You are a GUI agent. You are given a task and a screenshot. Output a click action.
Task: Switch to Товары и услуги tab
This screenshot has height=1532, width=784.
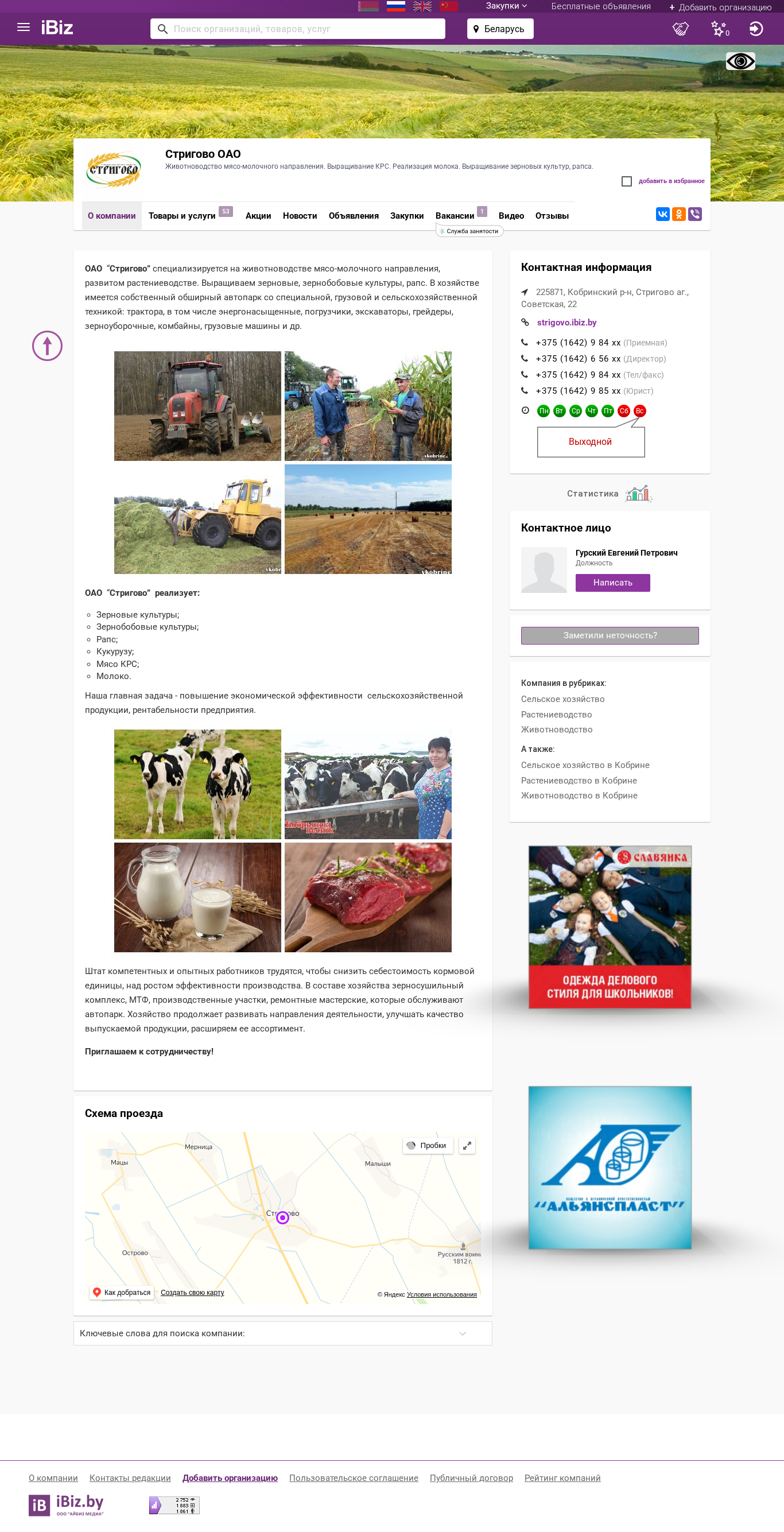tap(182, 216)
